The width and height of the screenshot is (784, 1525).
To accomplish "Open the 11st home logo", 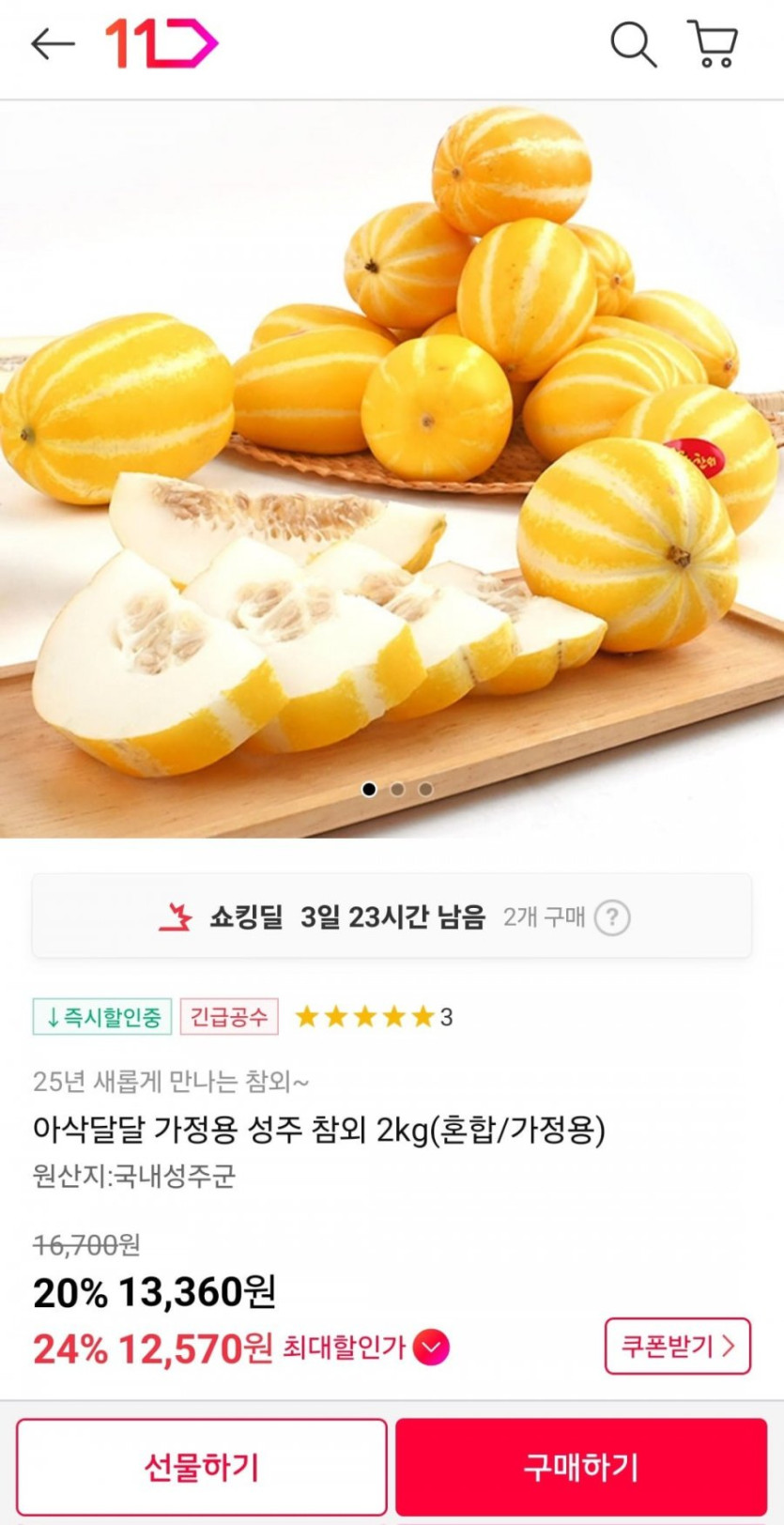I will pos(161,43).
